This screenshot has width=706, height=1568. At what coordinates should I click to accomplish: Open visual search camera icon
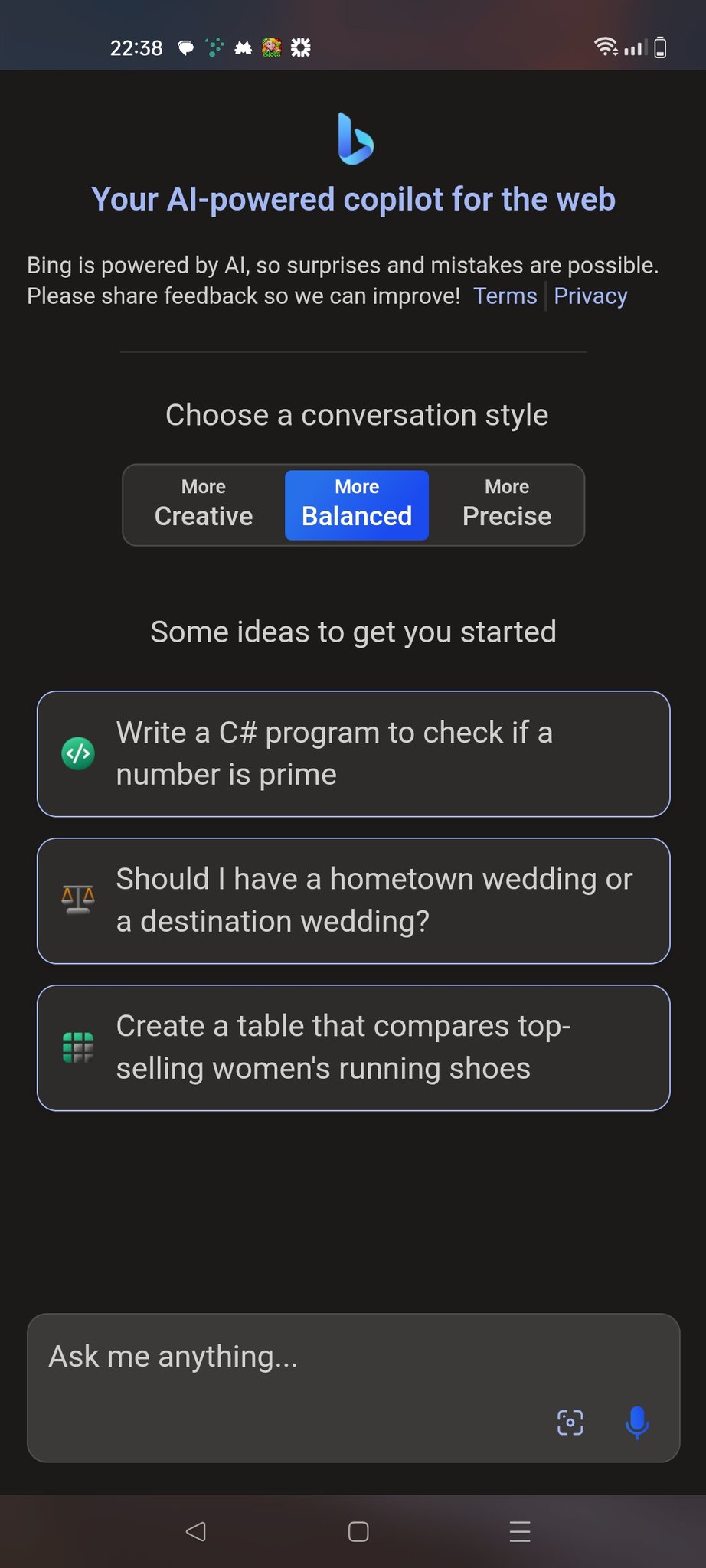[570, 1423]
